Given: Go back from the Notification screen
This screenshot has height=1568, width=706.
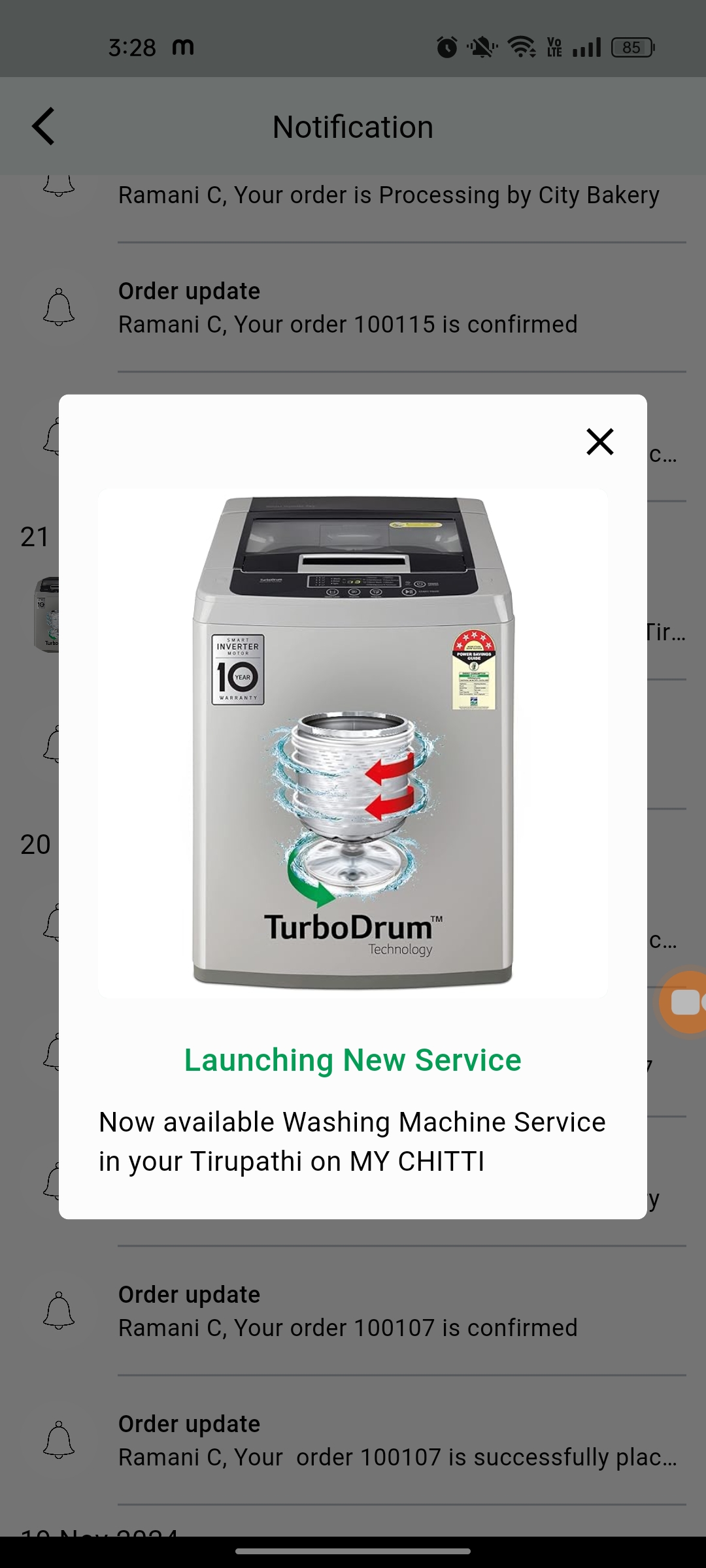Looking at the screenshot, I should coord(44,126).
